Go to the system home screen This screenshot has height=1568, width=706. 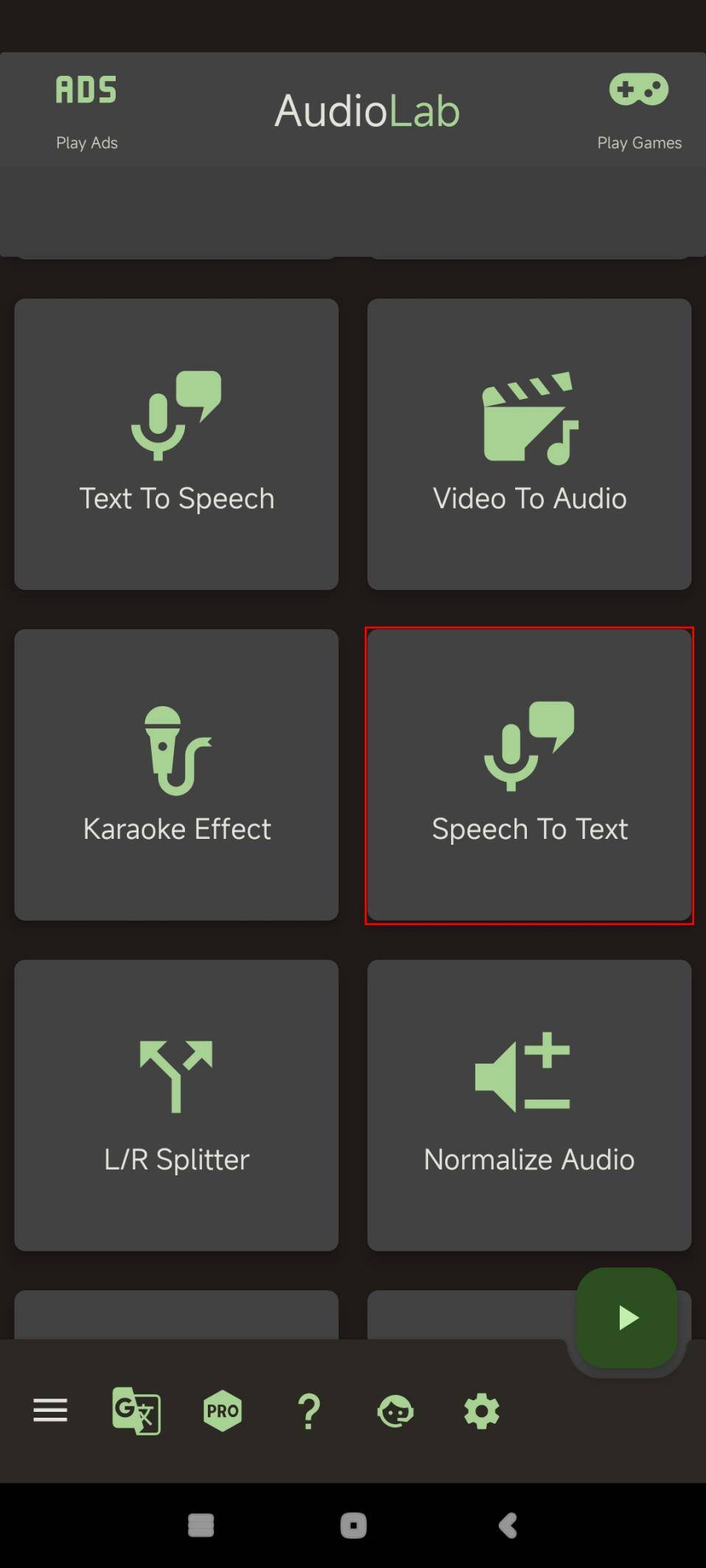[x=353, y=1525]
